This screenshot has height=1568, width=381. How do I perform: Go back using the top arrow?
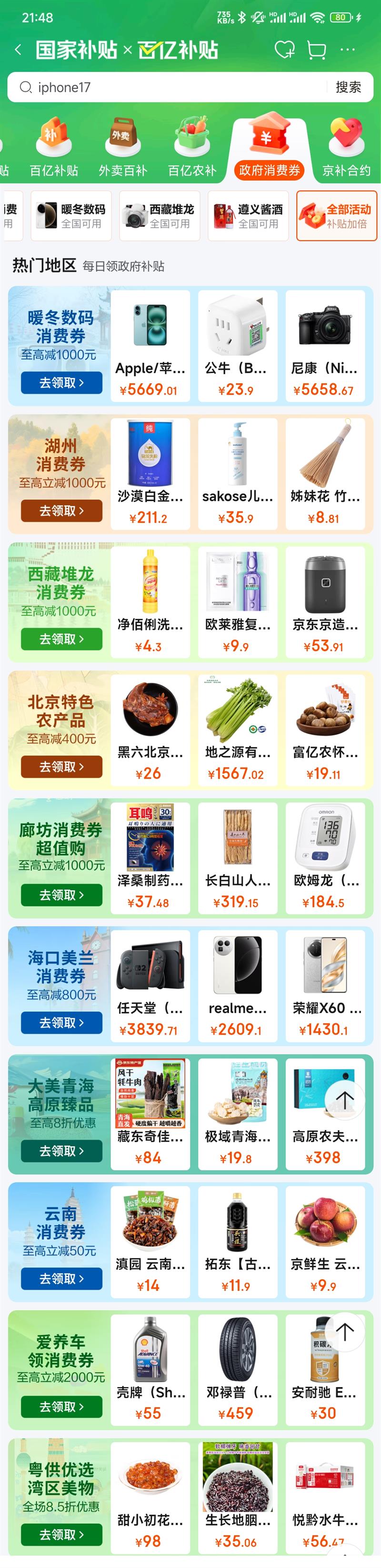pos(18,50)
